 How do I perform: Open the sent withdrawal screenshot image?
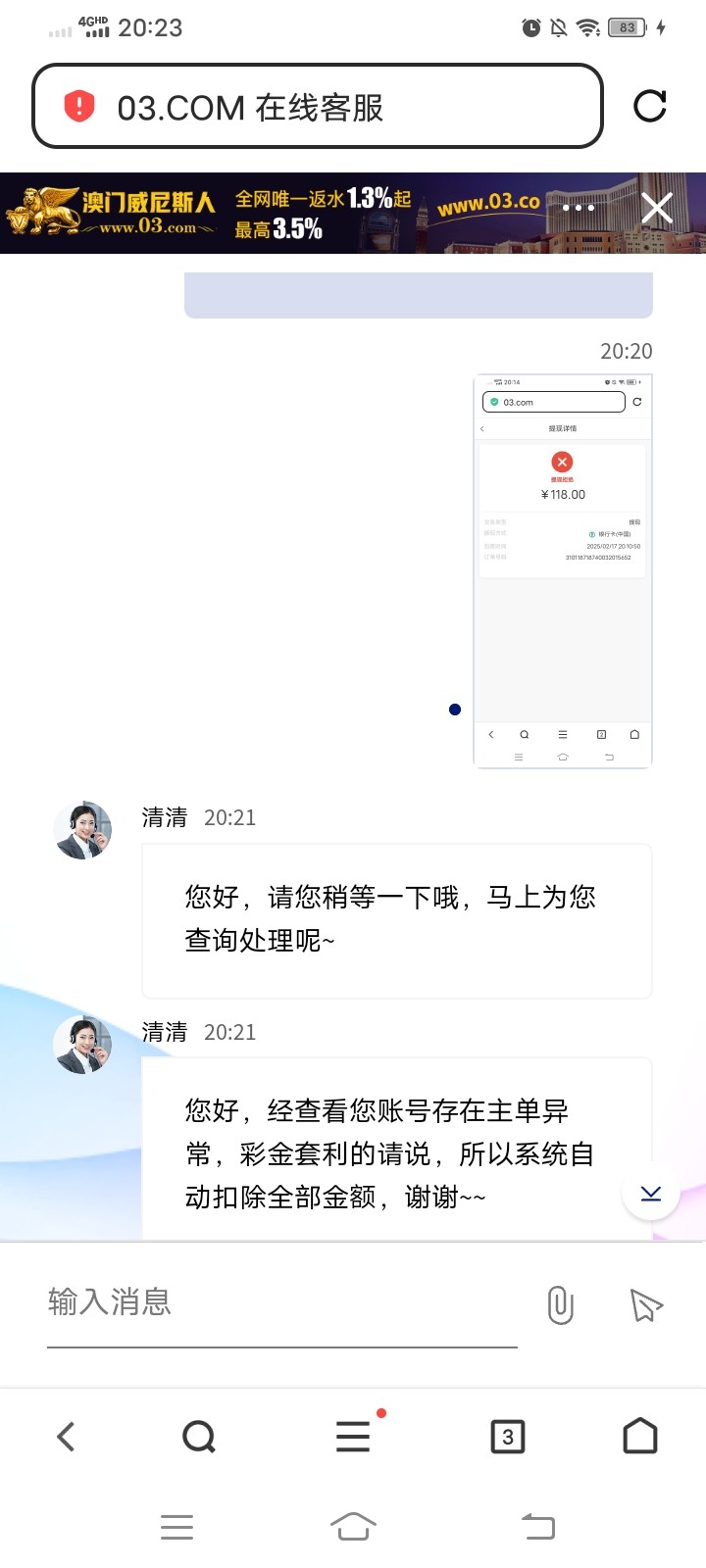[563, 570]
